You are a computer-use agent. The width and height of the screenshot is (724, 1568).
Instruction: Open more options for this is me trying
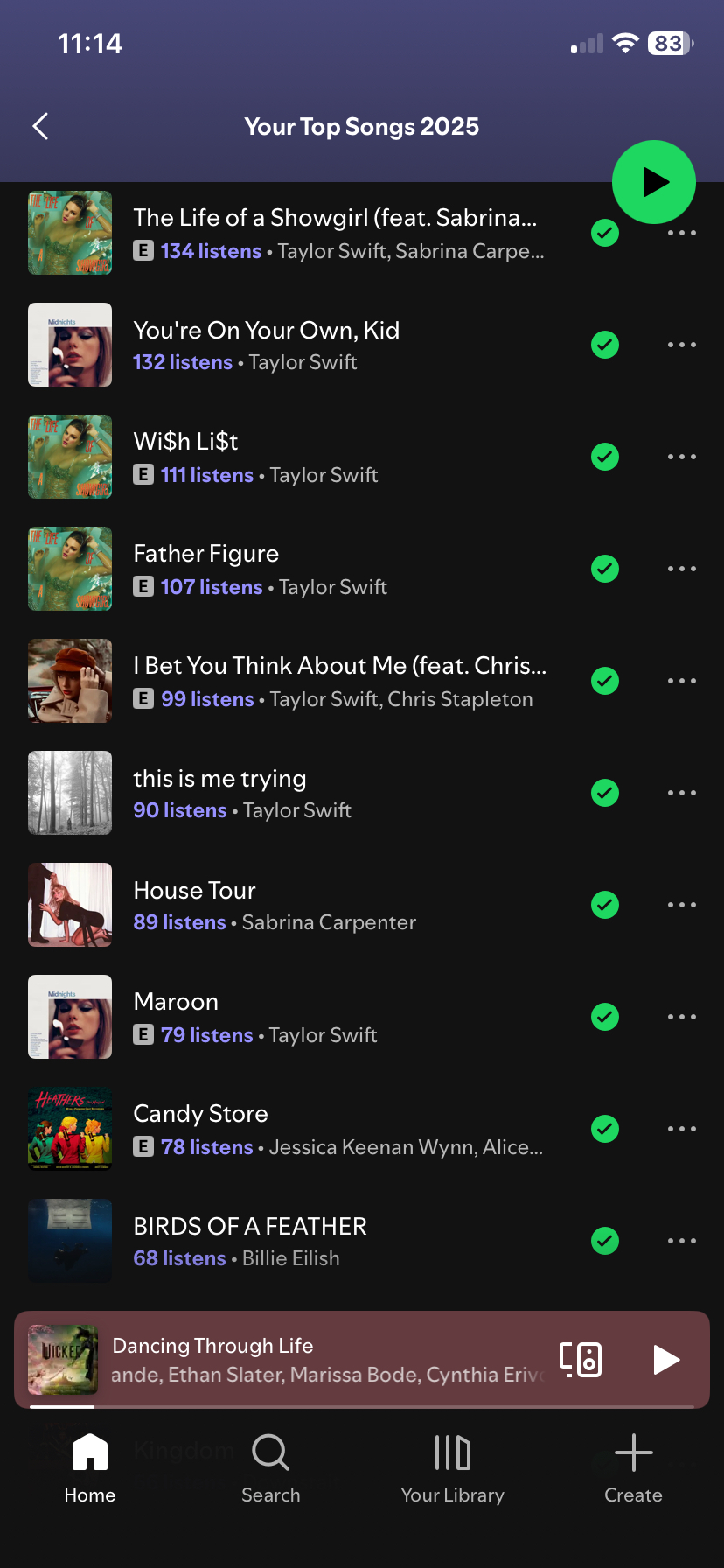click(681, 793)
